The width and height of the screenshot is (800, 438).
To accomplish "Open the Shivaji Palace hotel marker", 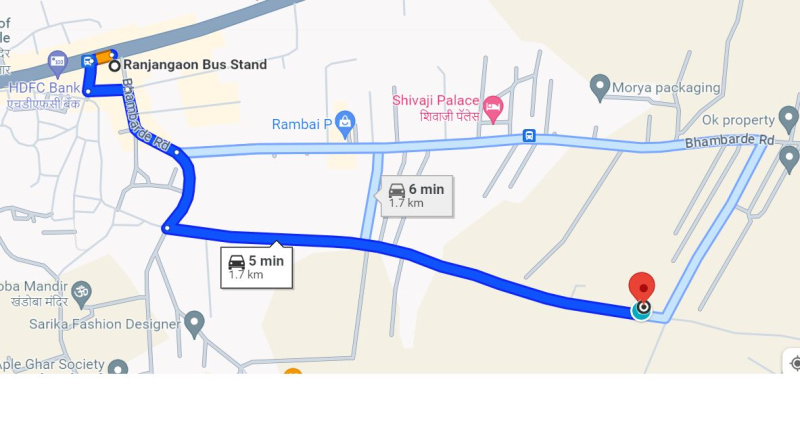I will (x=492, y=105).
